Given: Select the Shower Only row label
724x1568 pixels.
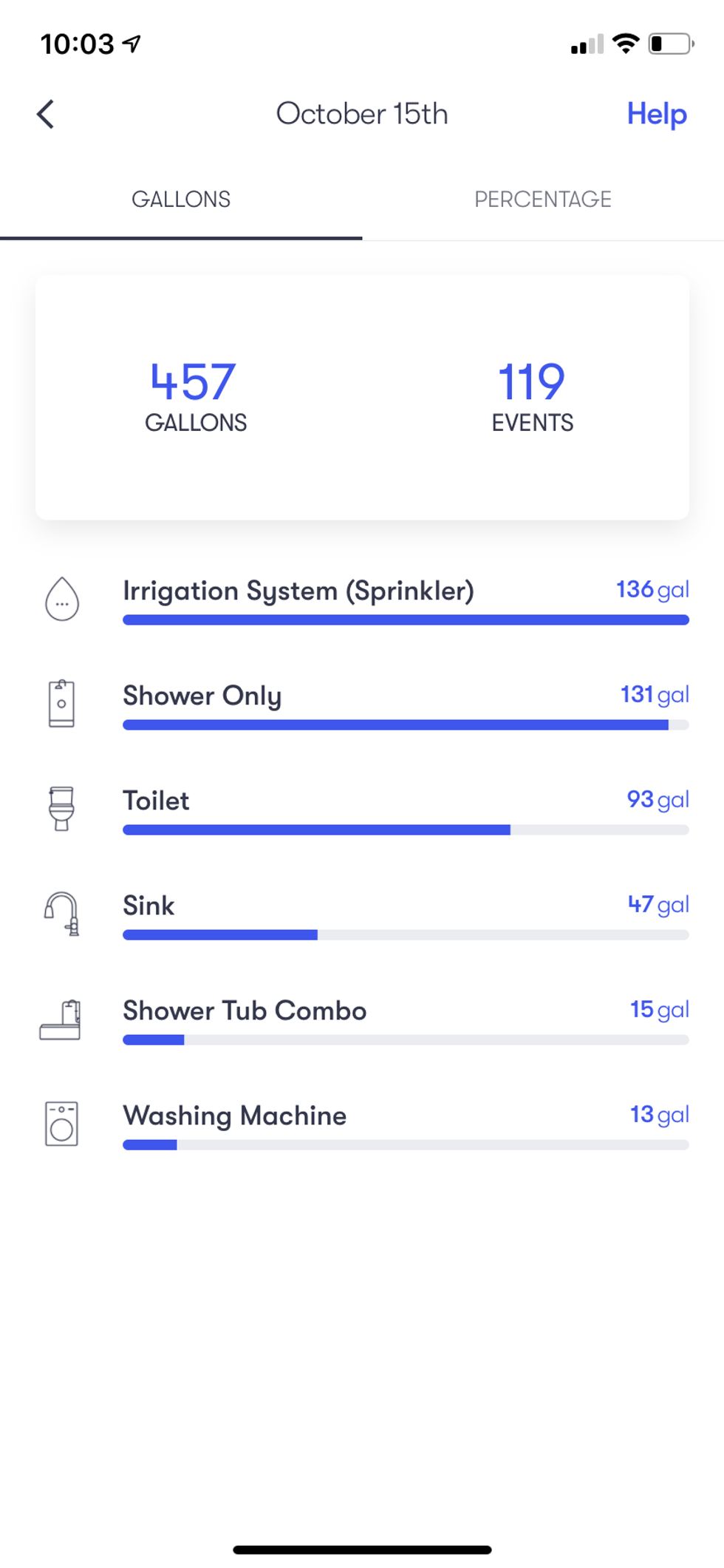Looking at the screenshot, I should point(202,696).
